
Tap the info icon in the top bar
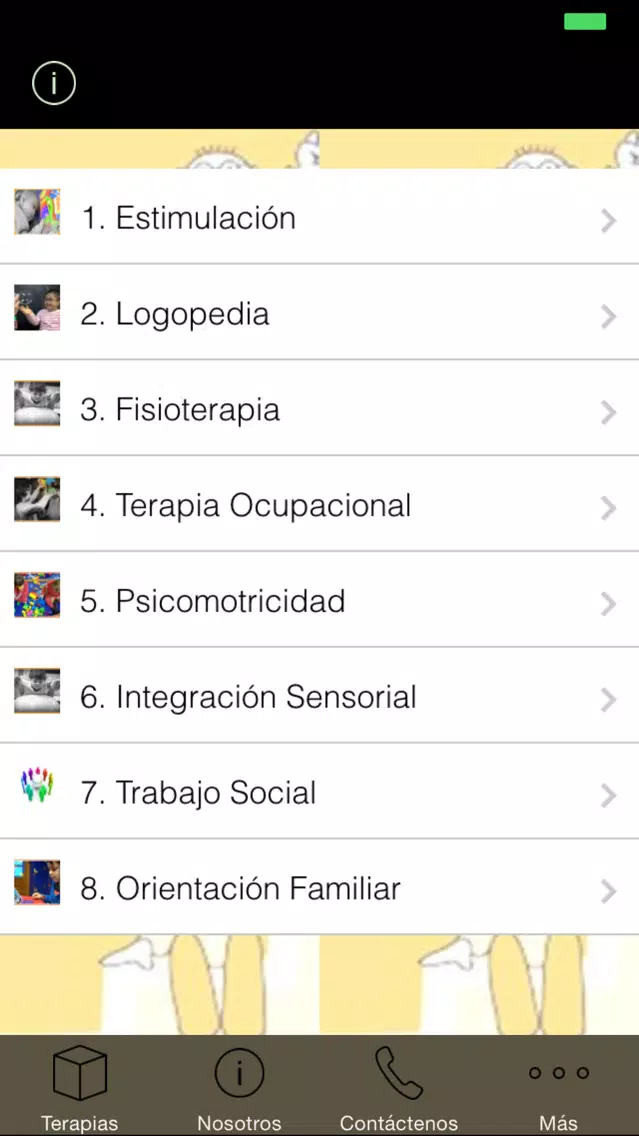(54, 83)
